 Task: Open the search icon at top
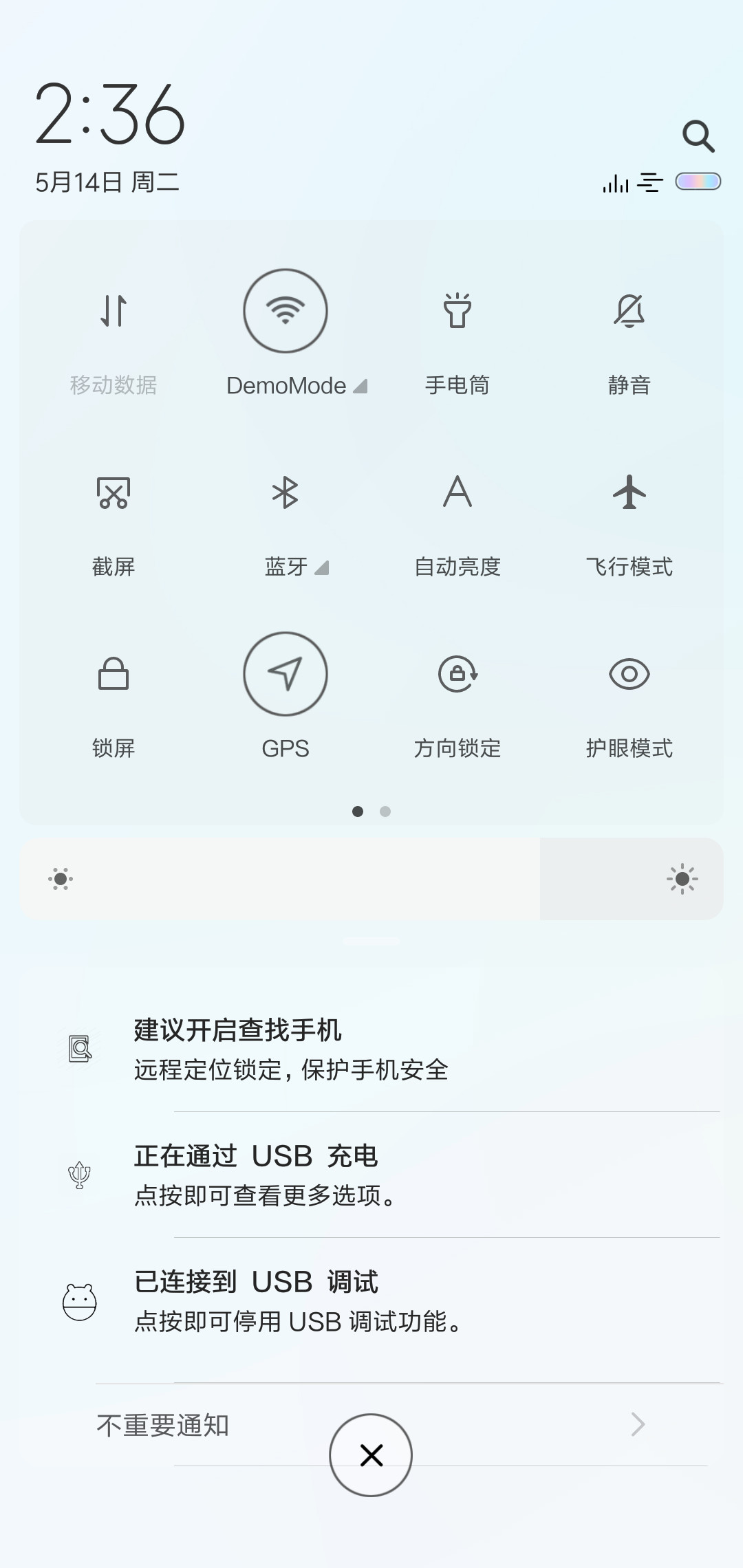click(x=698, y=136)
